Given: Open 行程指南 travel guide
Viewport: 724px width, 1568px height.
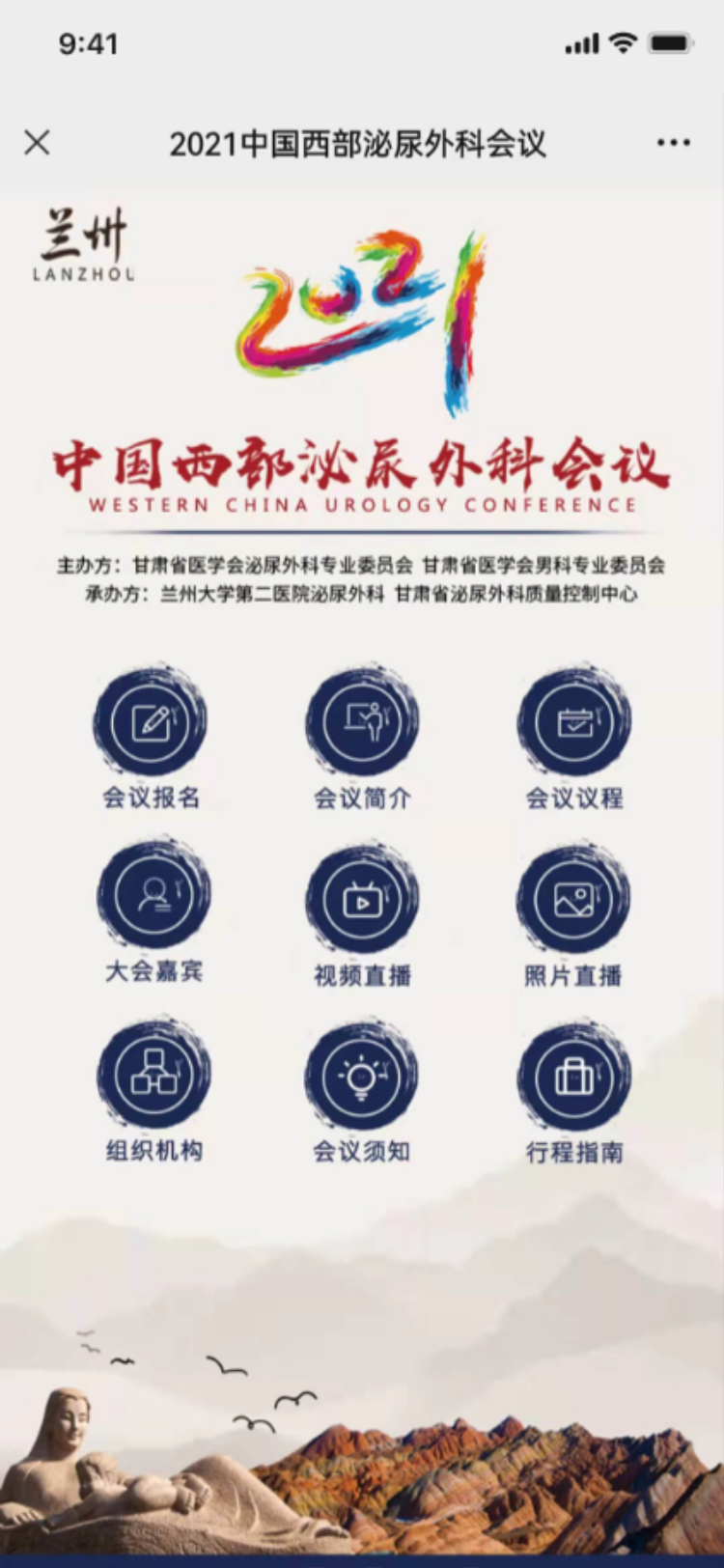Looking at the screenshot, I should (x=574, y=1077).
